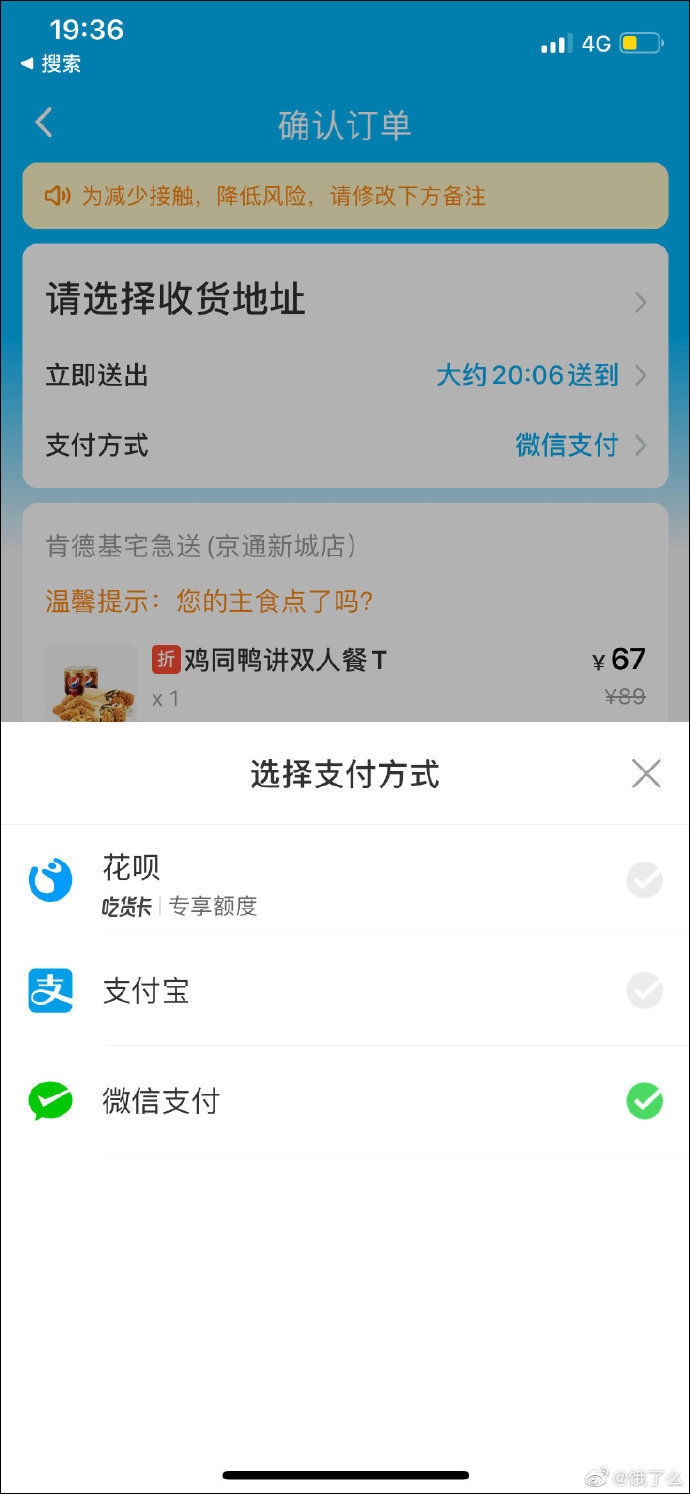
Task: Choose 支付宝 as payment method
Action: pyautogui.click(x=345, y=991)
